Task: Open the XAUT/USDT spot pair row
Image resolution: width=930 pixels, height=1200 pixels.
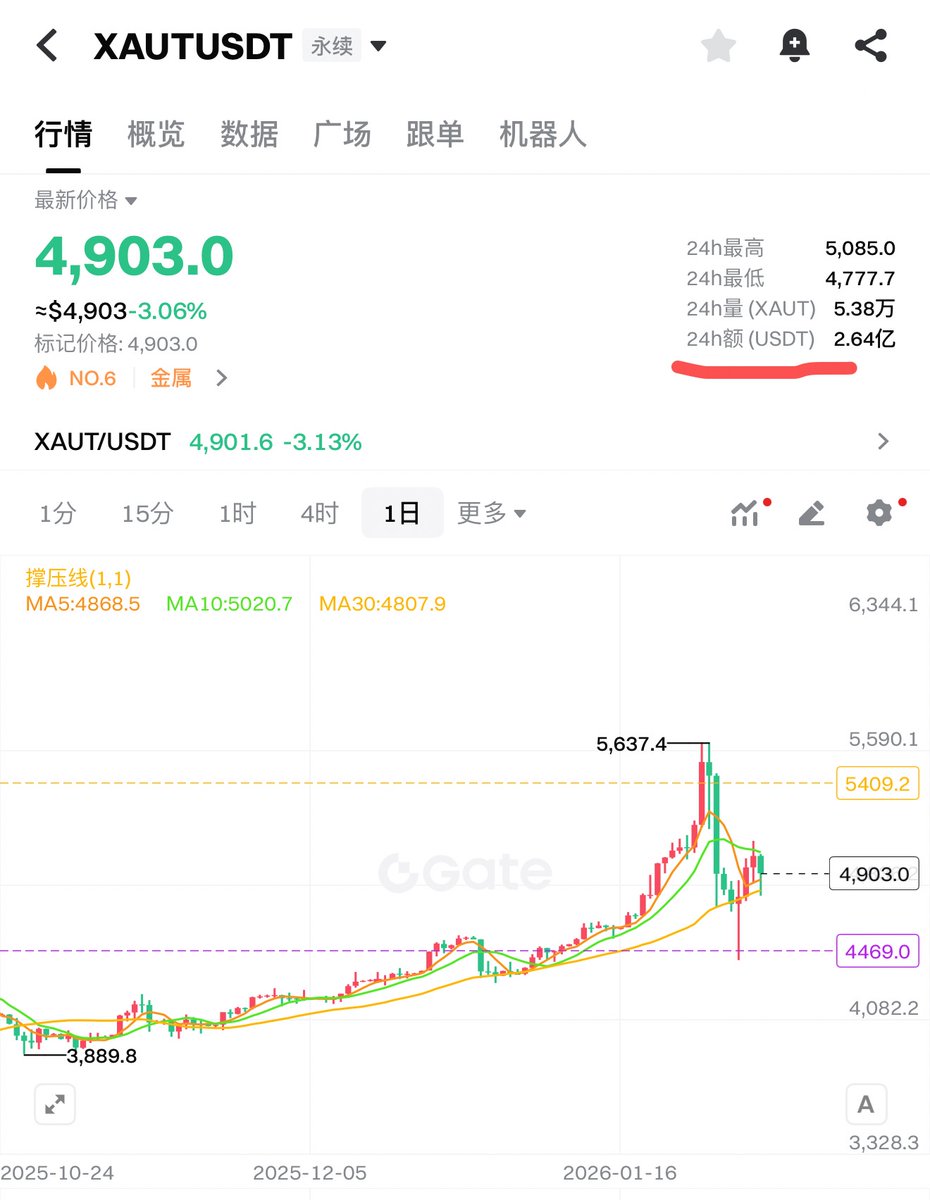Action: (x=460, y=441)
